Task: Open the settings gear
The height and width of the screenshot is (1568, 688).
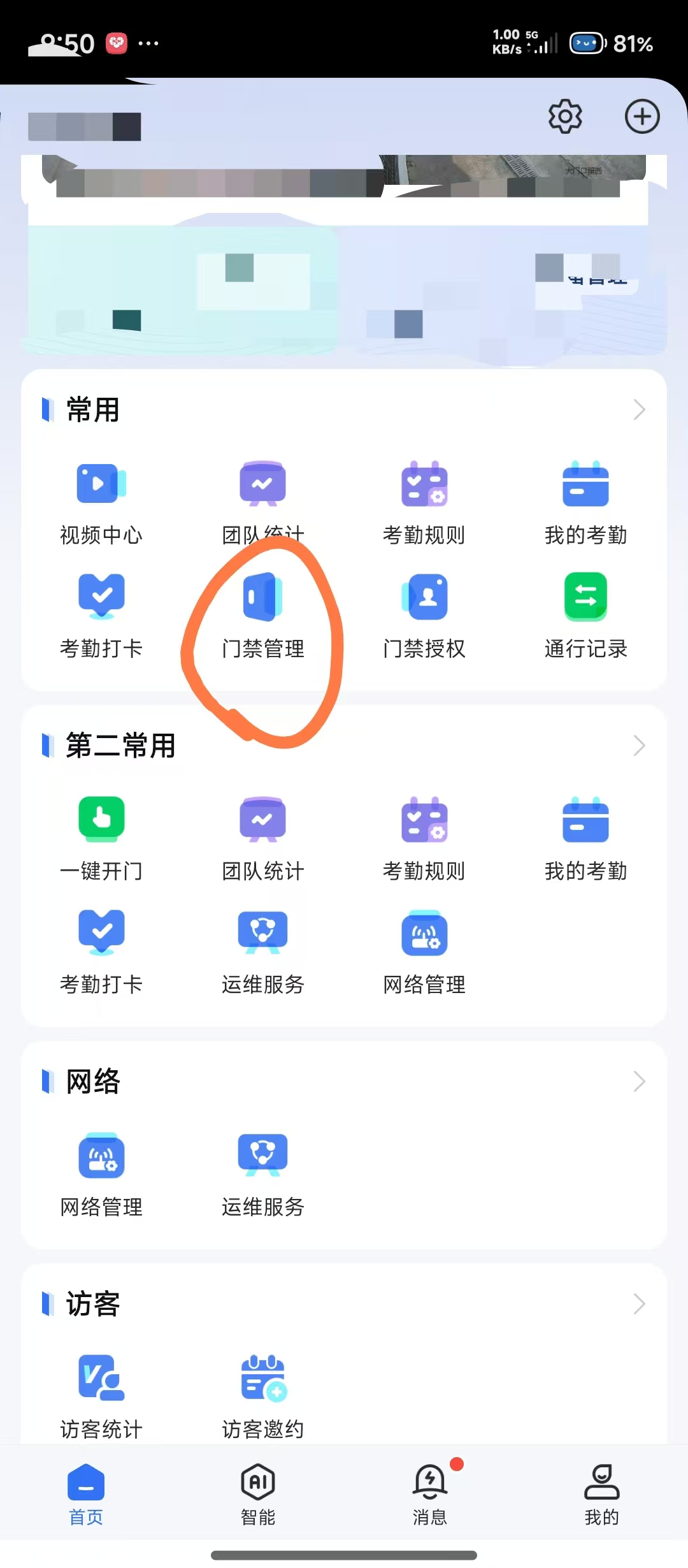Action: 564,117
